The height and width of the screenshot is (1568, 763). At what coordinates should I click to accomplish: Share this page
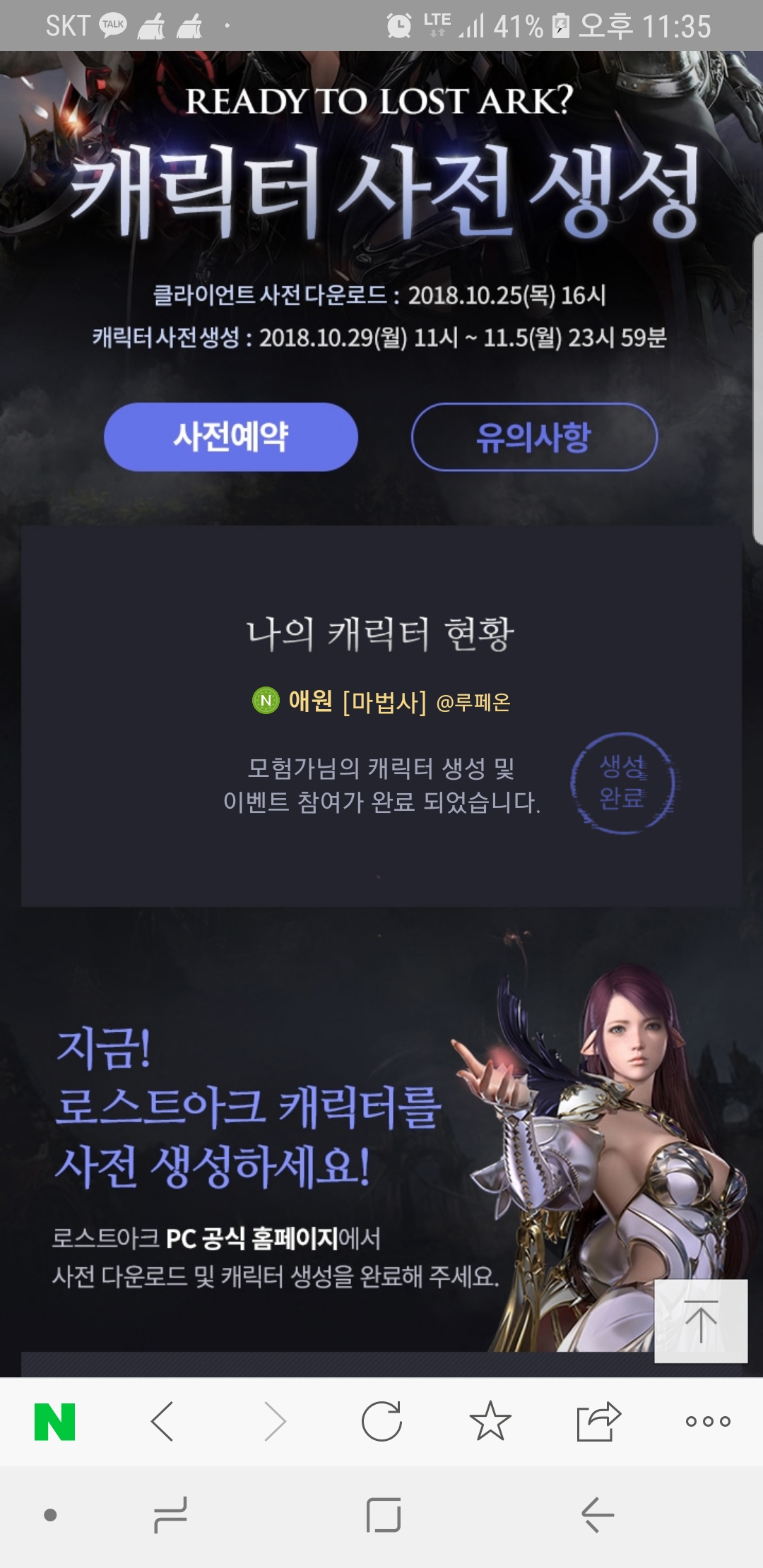coord(598,1421)
